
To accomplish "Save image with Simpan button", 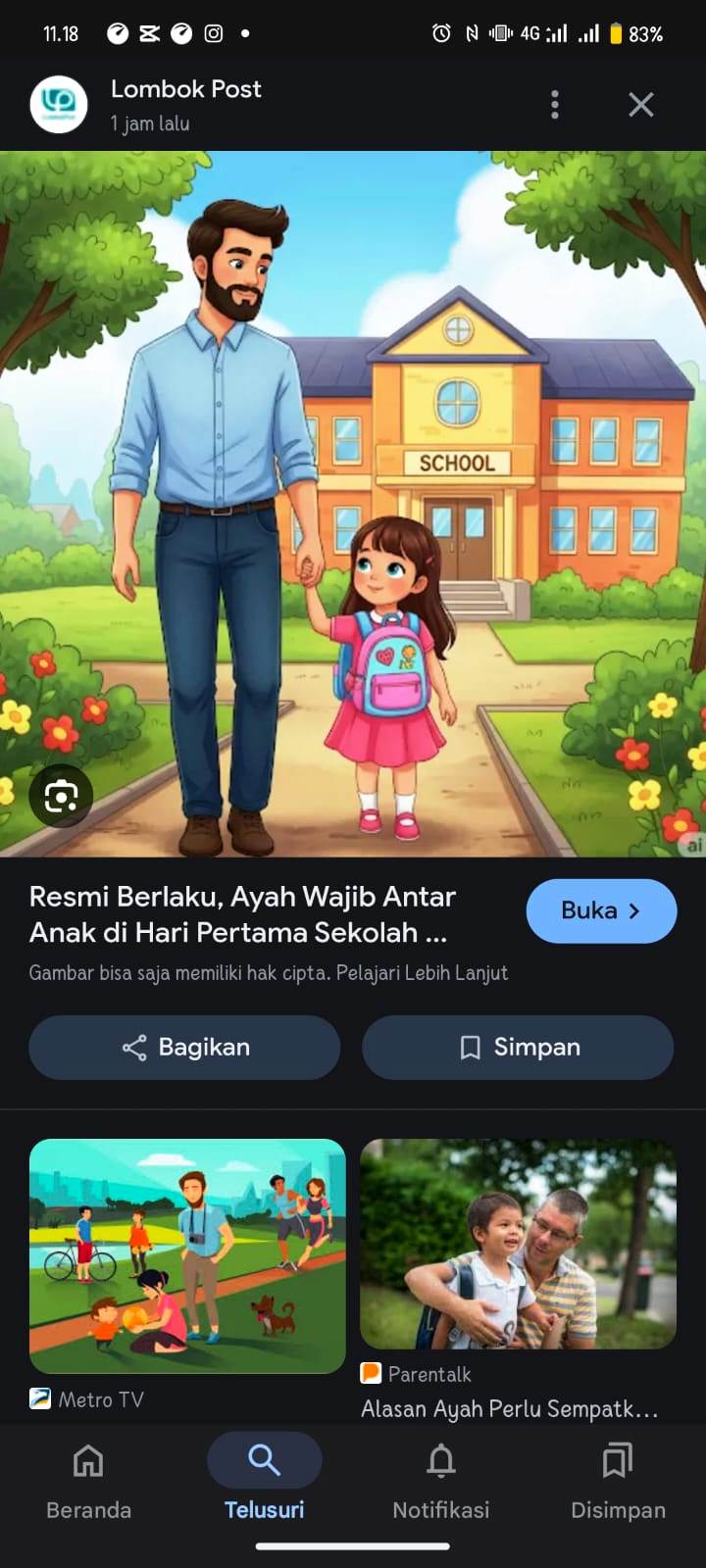I will point(518,1047).
